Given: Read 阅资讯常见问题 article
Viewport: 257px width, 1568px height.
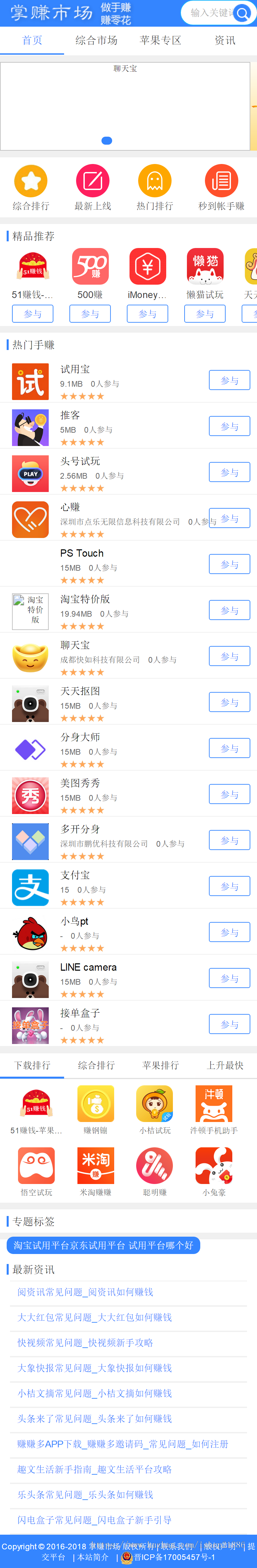Looking at the screenshot, I should click(x=85, y=1292).
